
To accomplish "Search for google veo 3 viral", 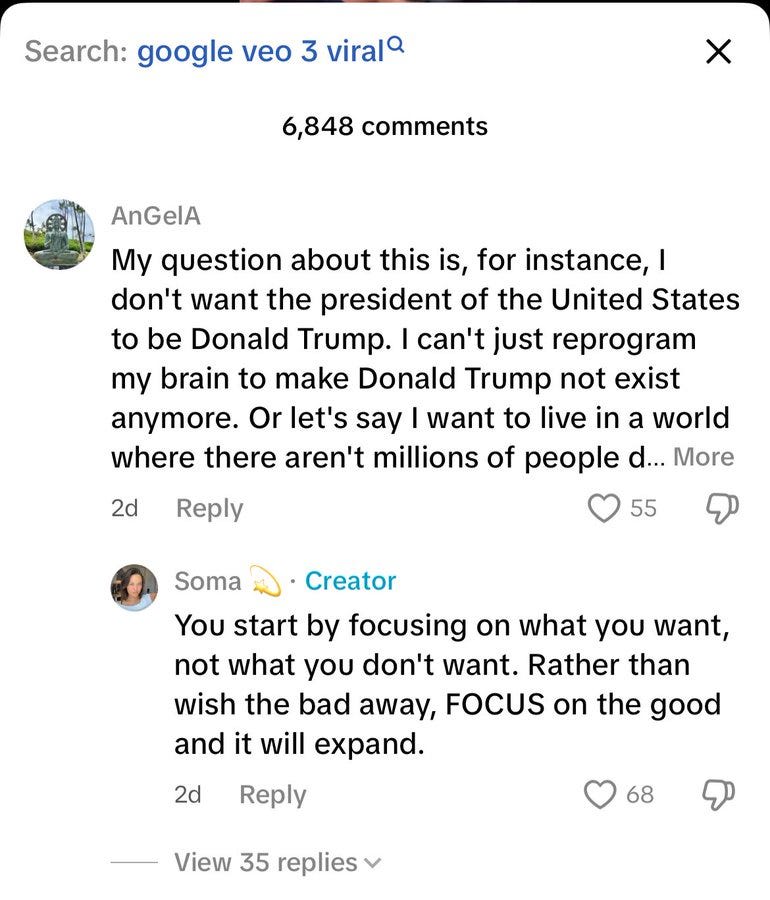I will (270, 51).
